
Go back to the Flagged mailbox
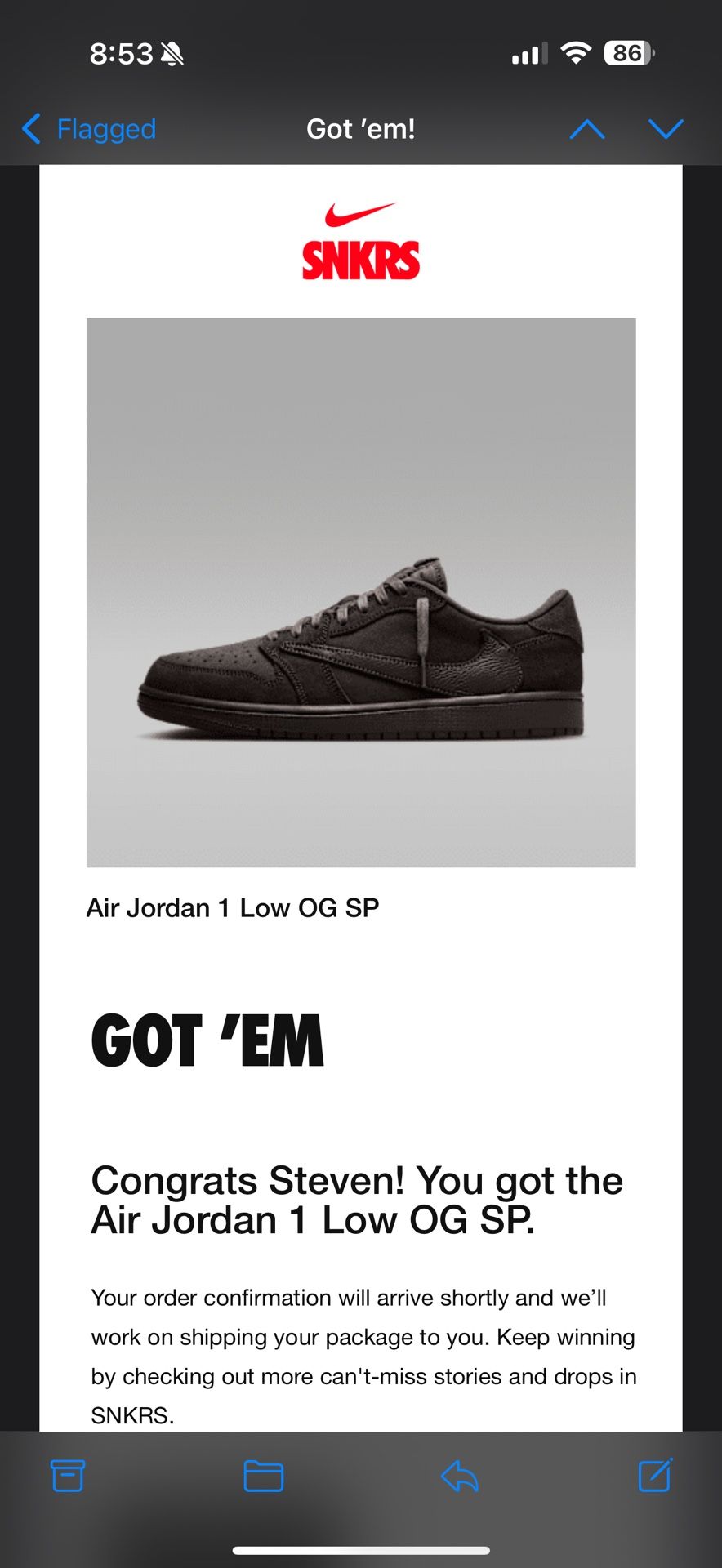point(89,129)
